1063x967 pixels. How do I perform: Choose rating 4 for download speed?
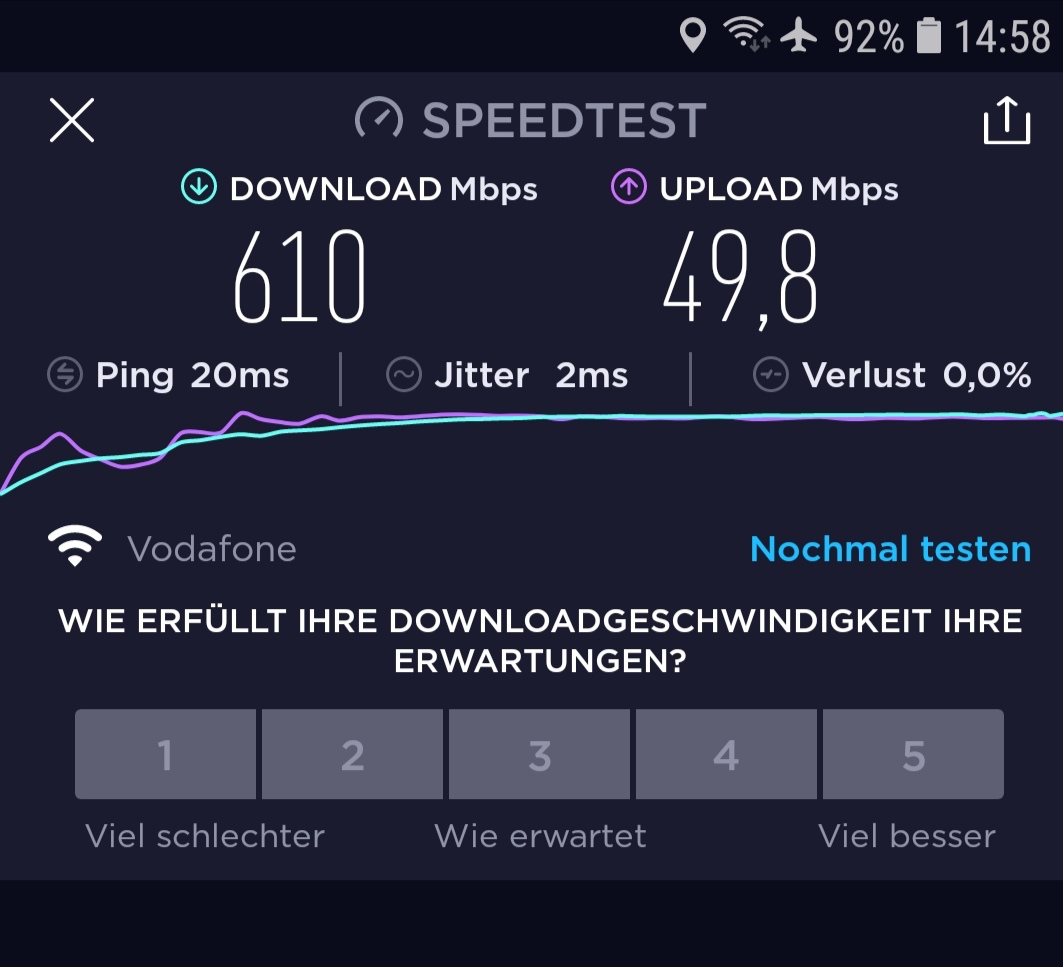(726, 755)
